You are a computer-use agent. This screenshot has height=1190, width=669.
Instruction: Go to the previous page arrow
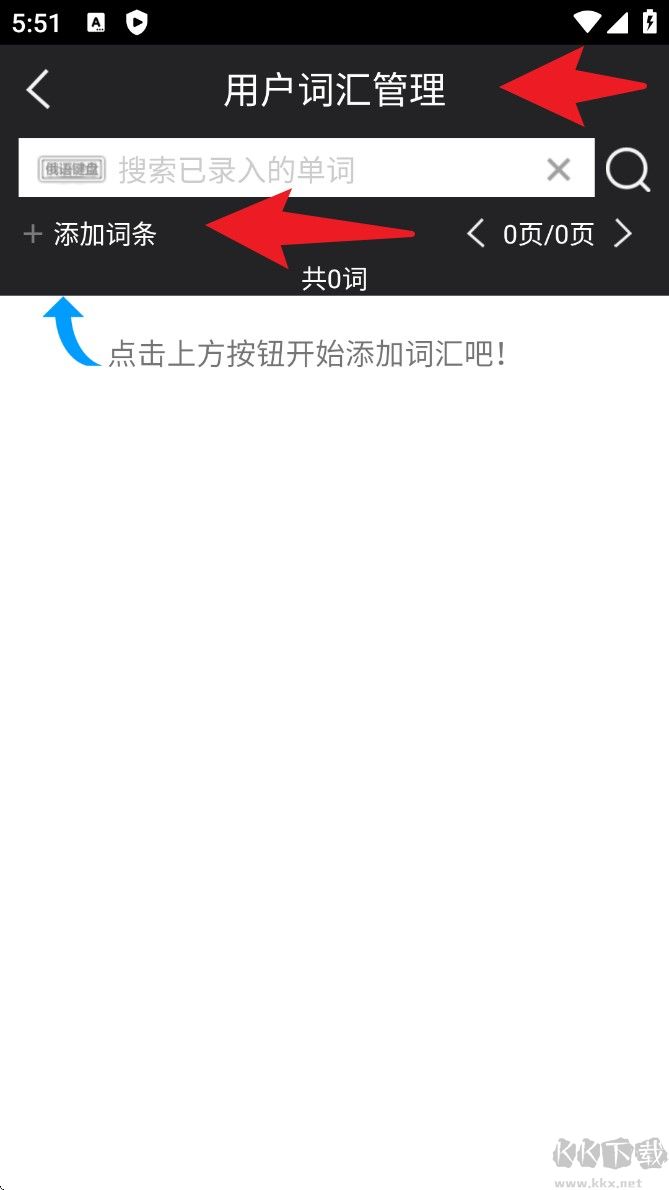point(476,235)
